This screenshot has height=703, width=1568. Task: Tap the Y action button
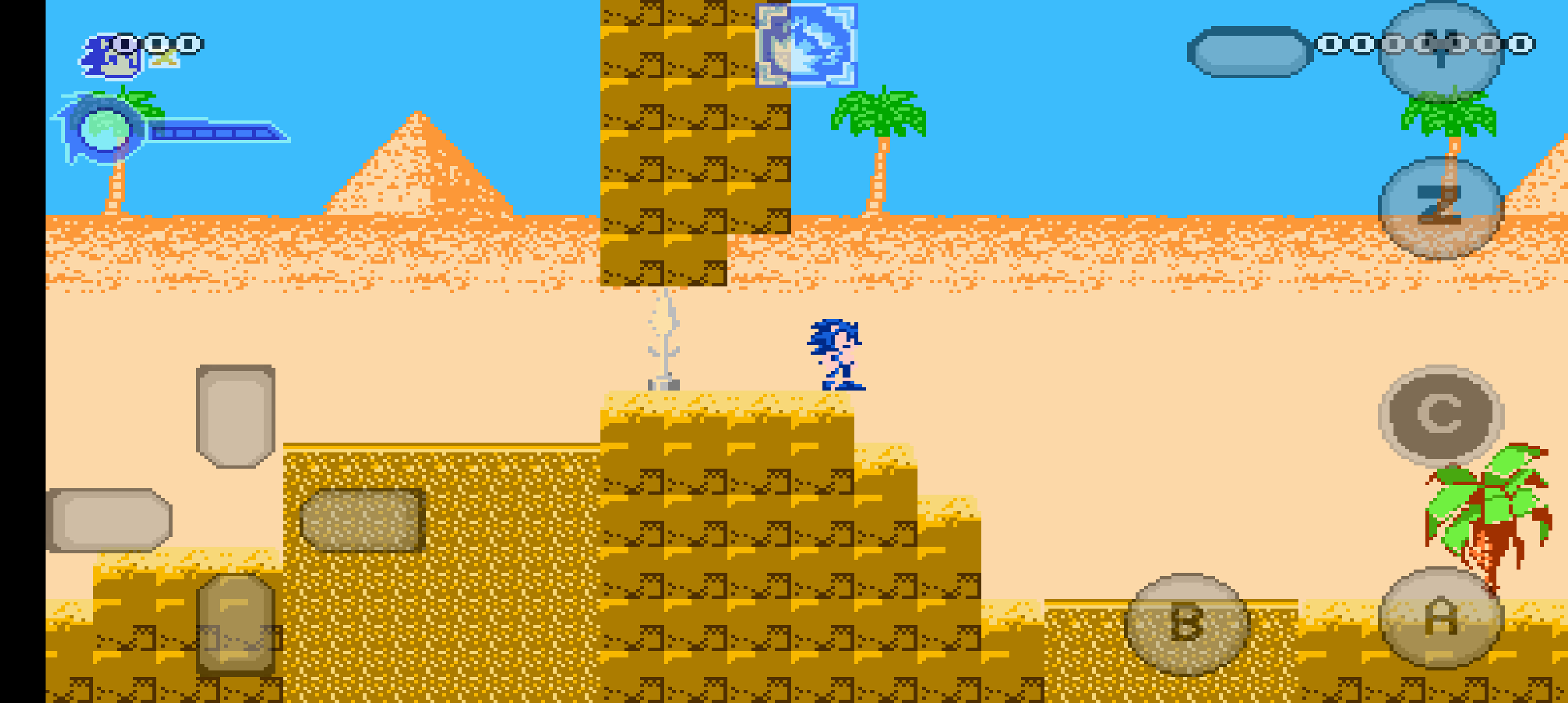(1441, 51)
